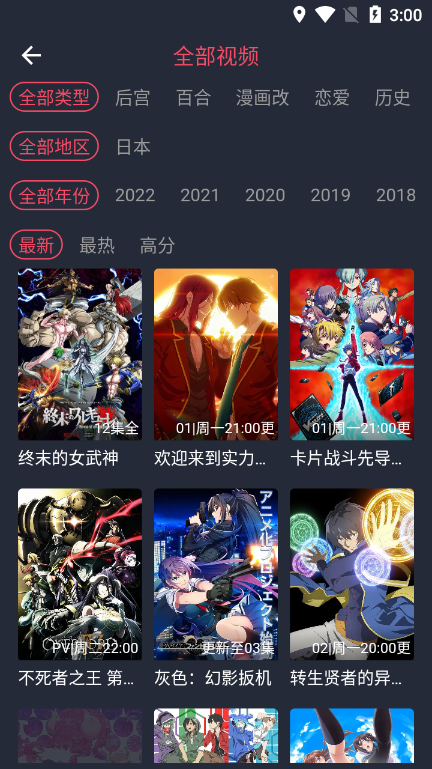Select the 百合 type filter
The height and width of the screenshot is (769, 432).
[x=193, y=98]
